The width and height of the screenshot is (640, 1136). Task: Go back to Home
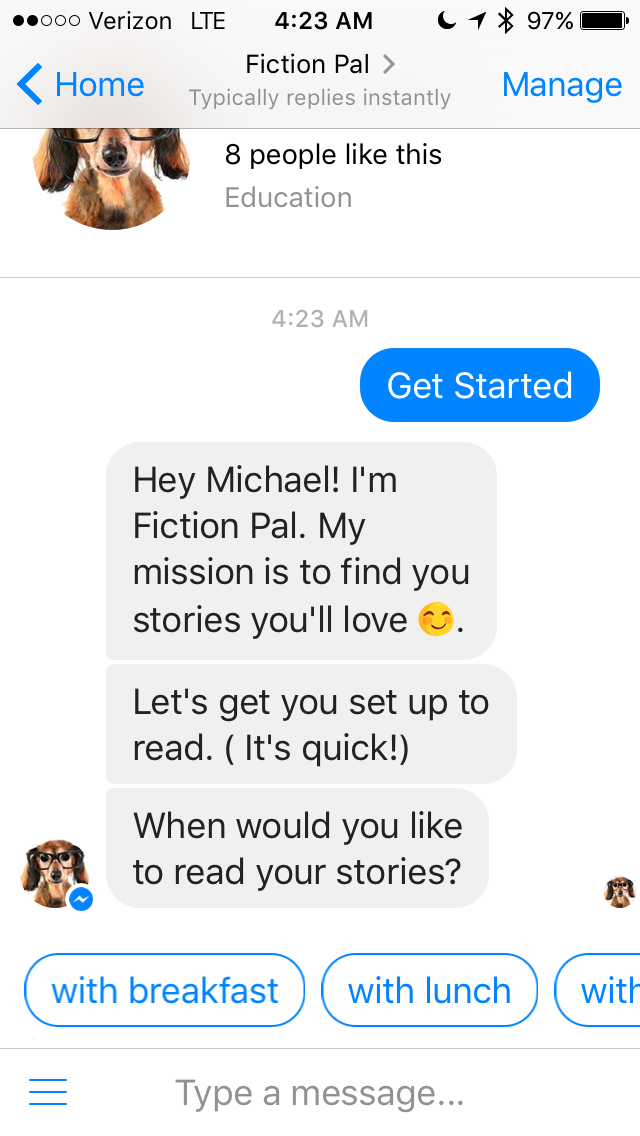(80, 84)
